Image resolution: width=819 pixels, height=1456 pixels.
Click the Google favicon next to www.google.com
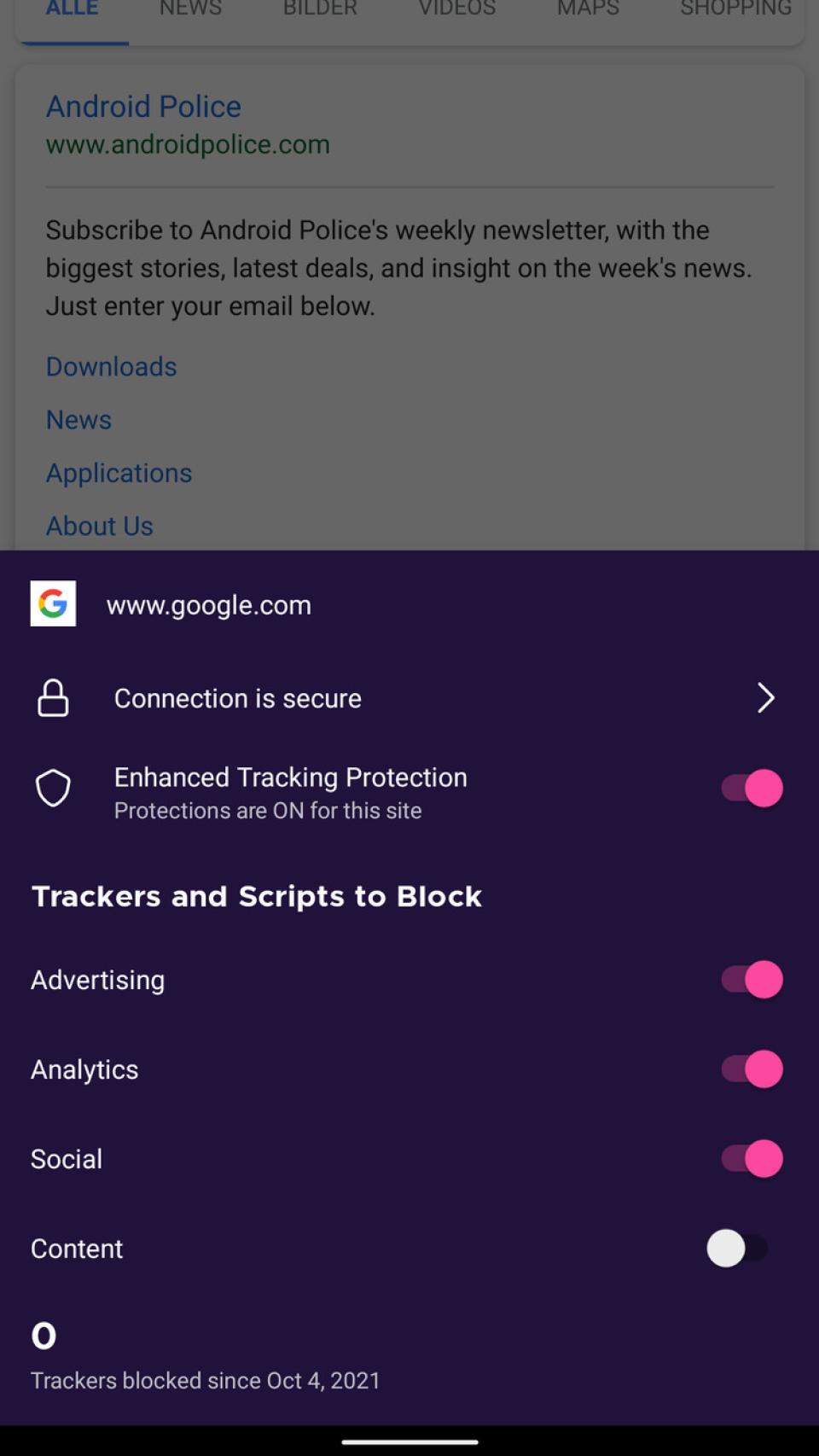(x=53, y=605)
